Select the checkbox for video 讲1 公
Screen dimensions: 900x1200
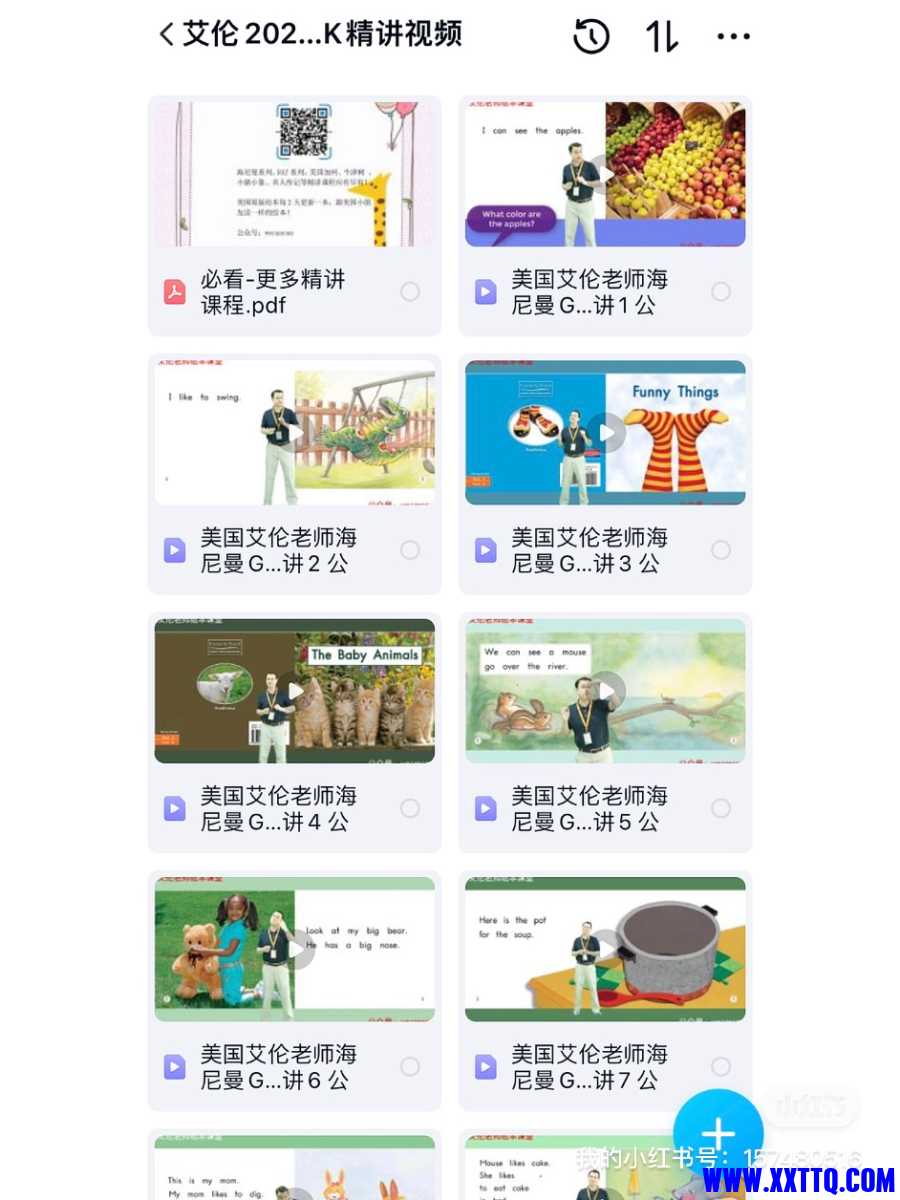tap(721, 292)
